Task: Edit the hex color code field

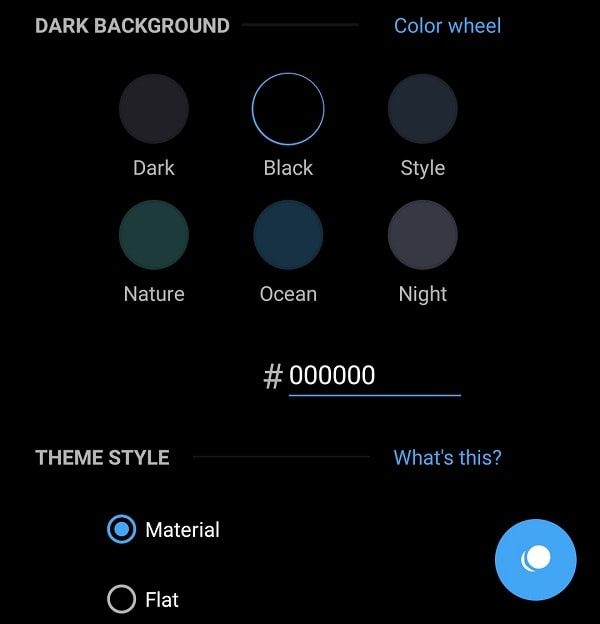Action: coord(373,376)
